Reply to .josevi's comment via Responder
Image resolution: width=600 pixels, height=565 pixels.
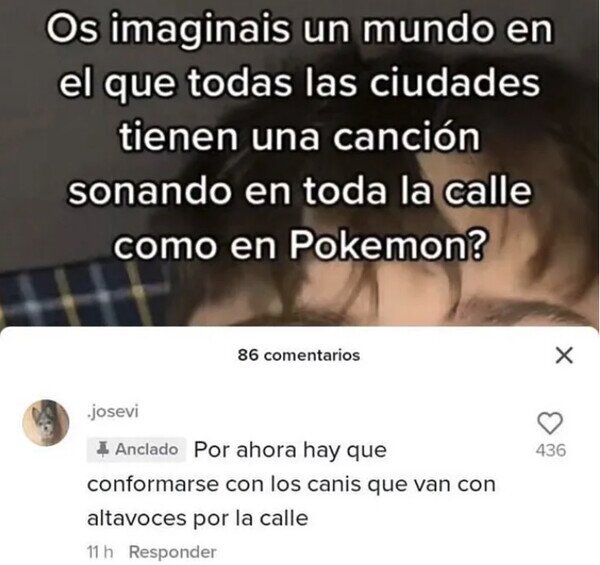(173, 552)
